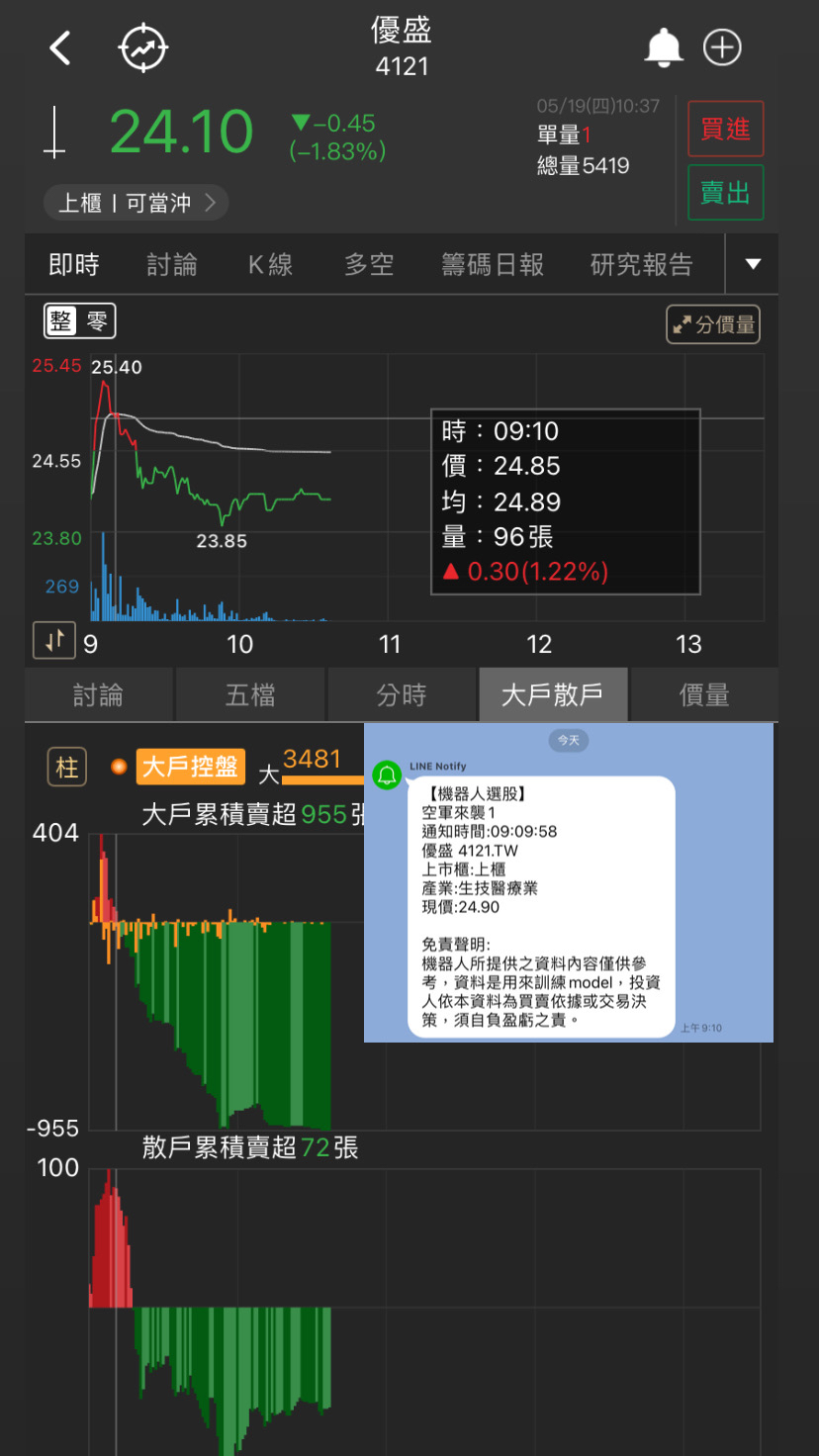The image size is (819, 1456).
Task: Tap the red 買進 buy button
Action: point(725,129)
